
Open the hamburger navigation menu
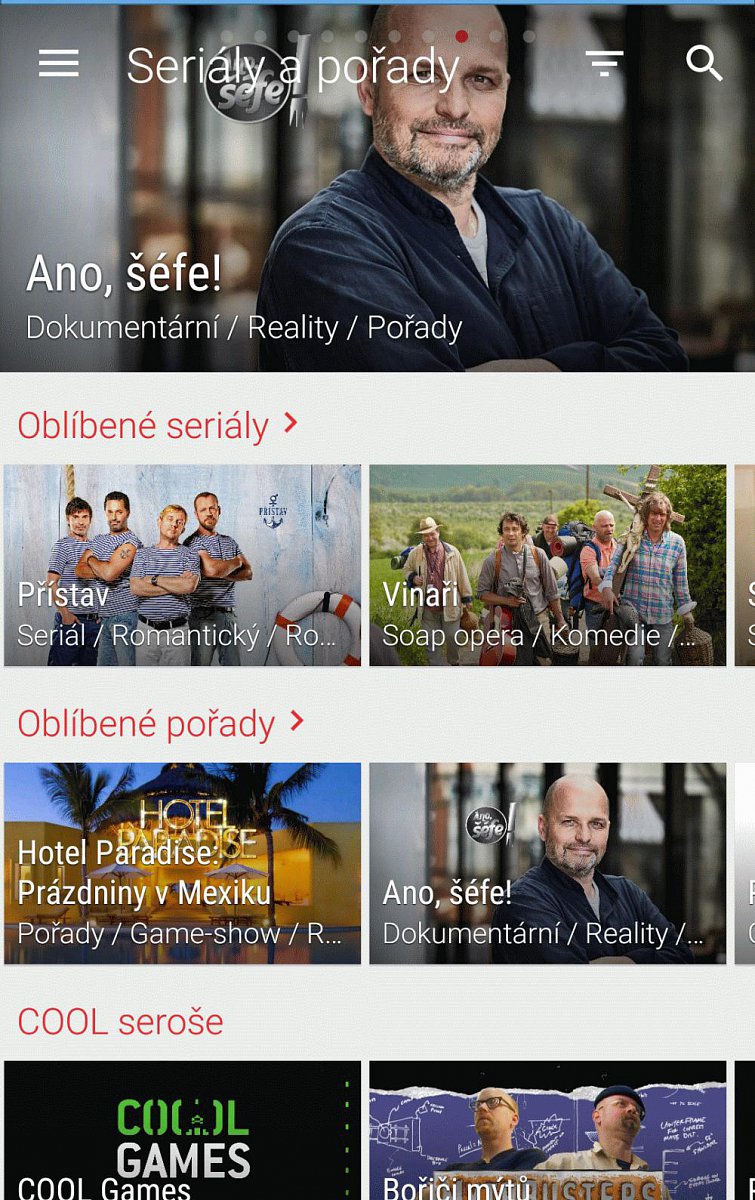[x=59, y=63]
